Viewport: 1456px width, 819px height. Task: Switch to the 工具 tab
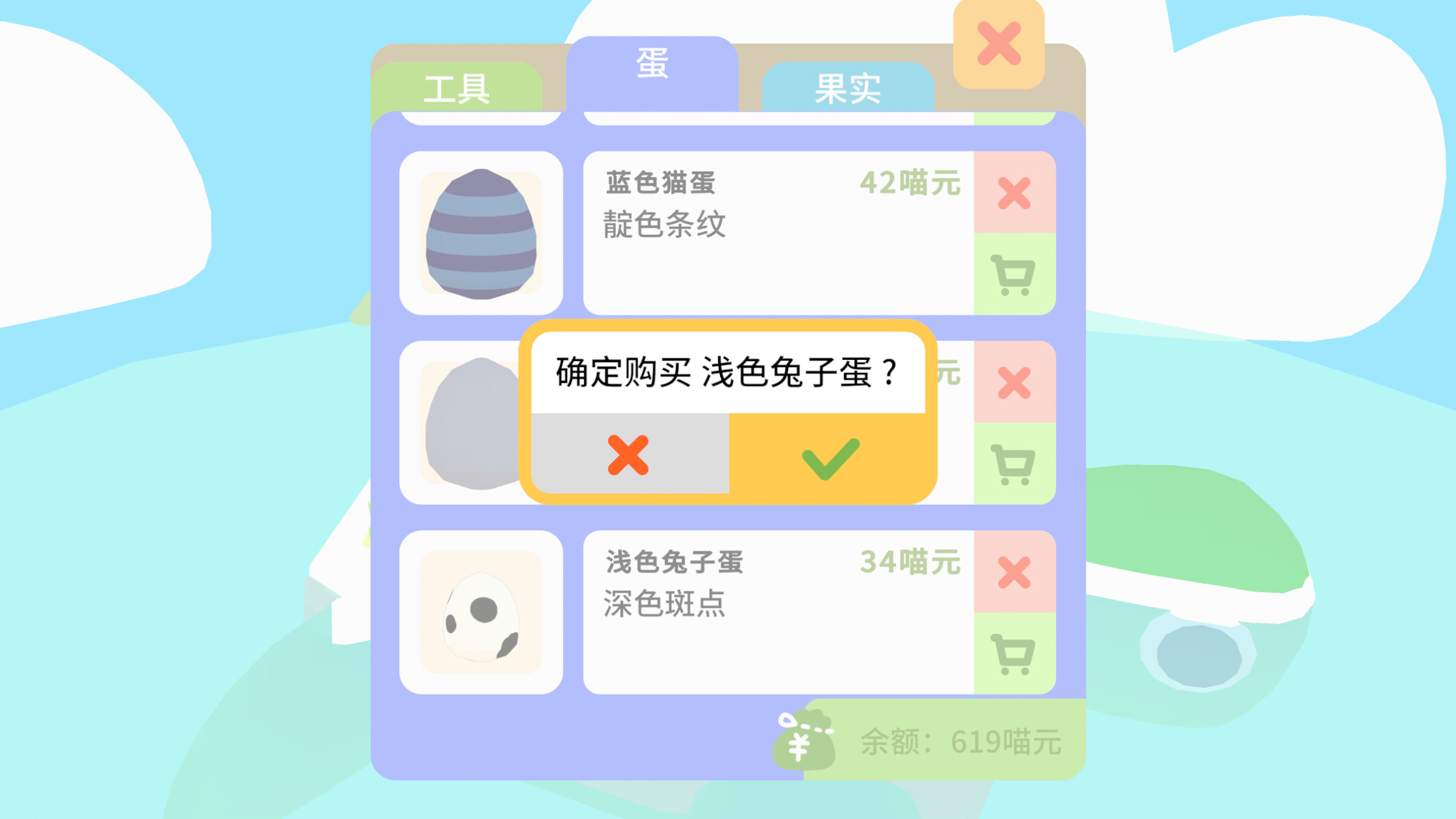[457, 88]
